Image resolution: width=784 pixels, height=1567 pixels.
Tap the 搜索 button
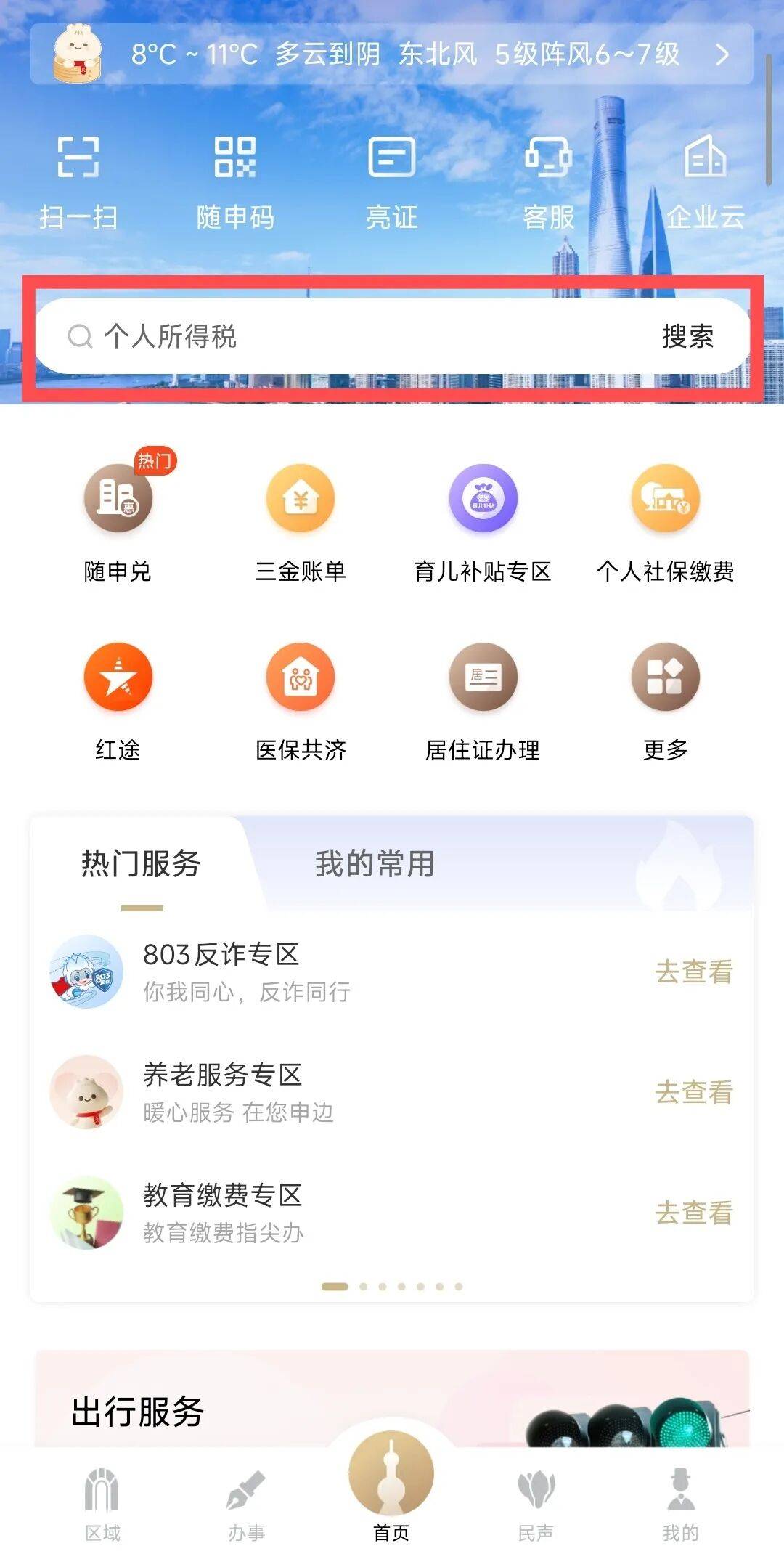pos(687,336)
